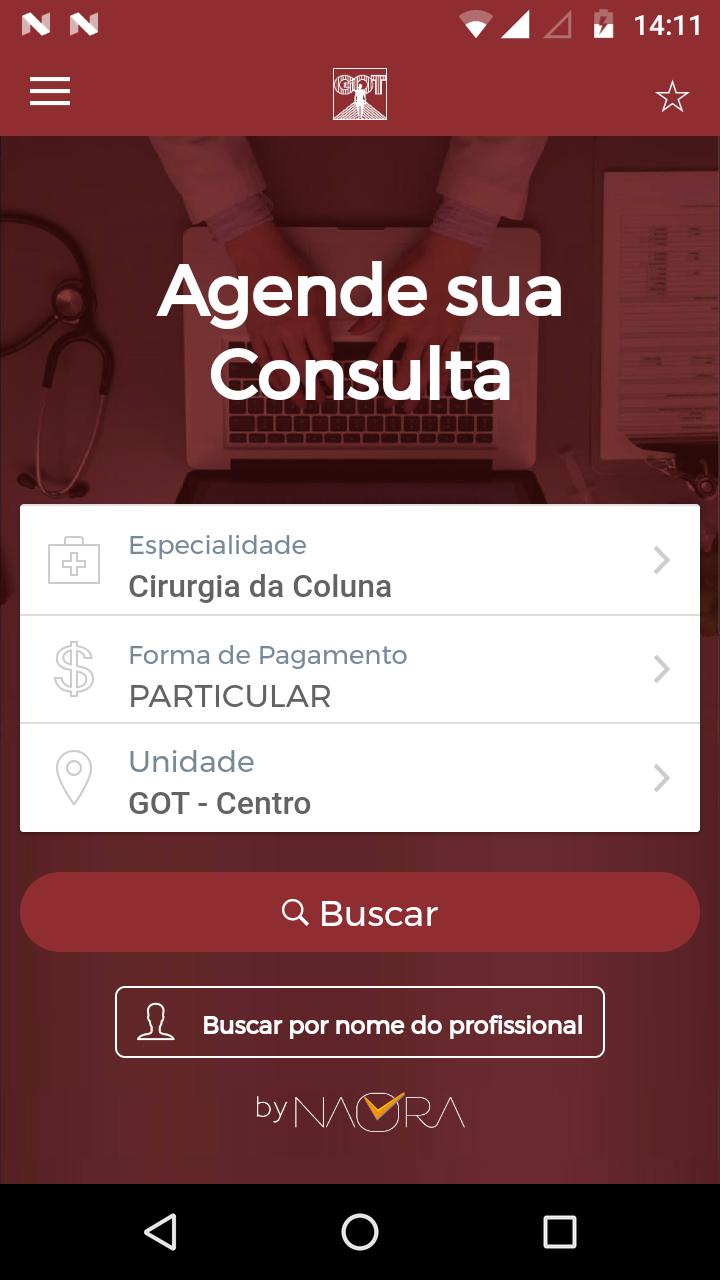Open Buscar por nome do profissional
Screen dimensions: 720x1280
coord(360,1022)
